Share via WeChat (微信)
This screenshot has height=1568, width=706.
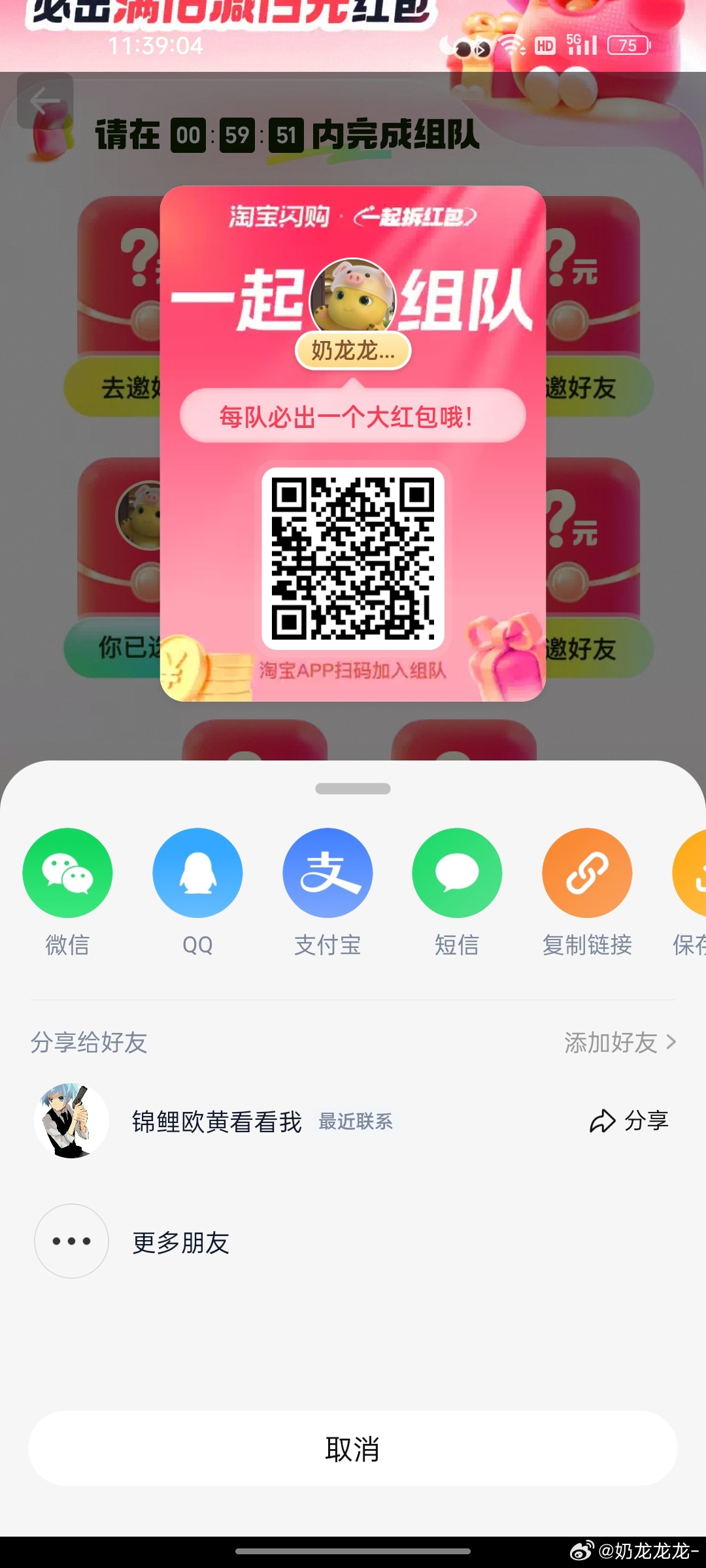(67, 873)
